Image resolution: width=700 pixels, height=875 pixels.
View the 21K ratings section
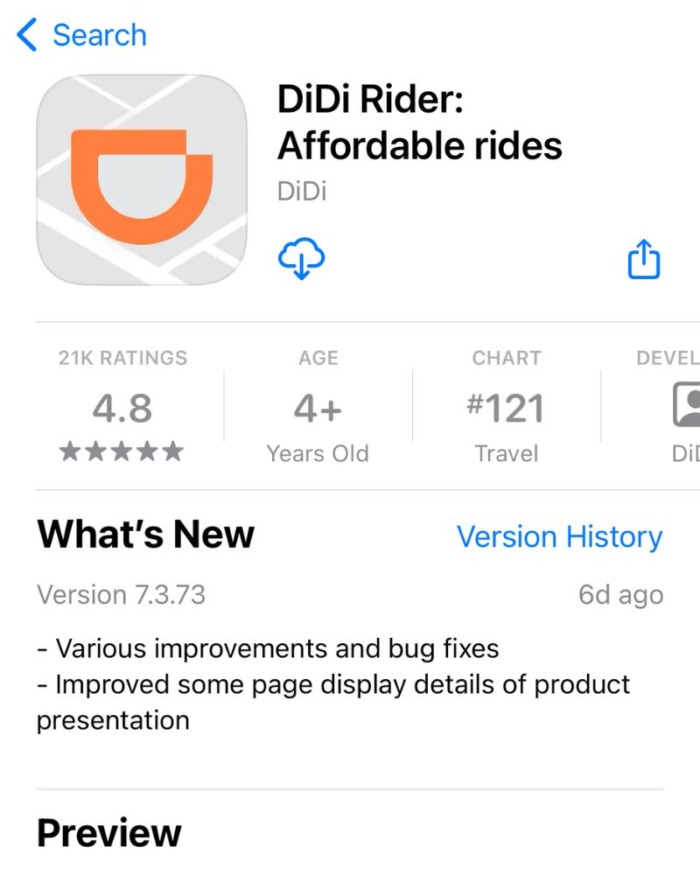[x=122, y=407]
